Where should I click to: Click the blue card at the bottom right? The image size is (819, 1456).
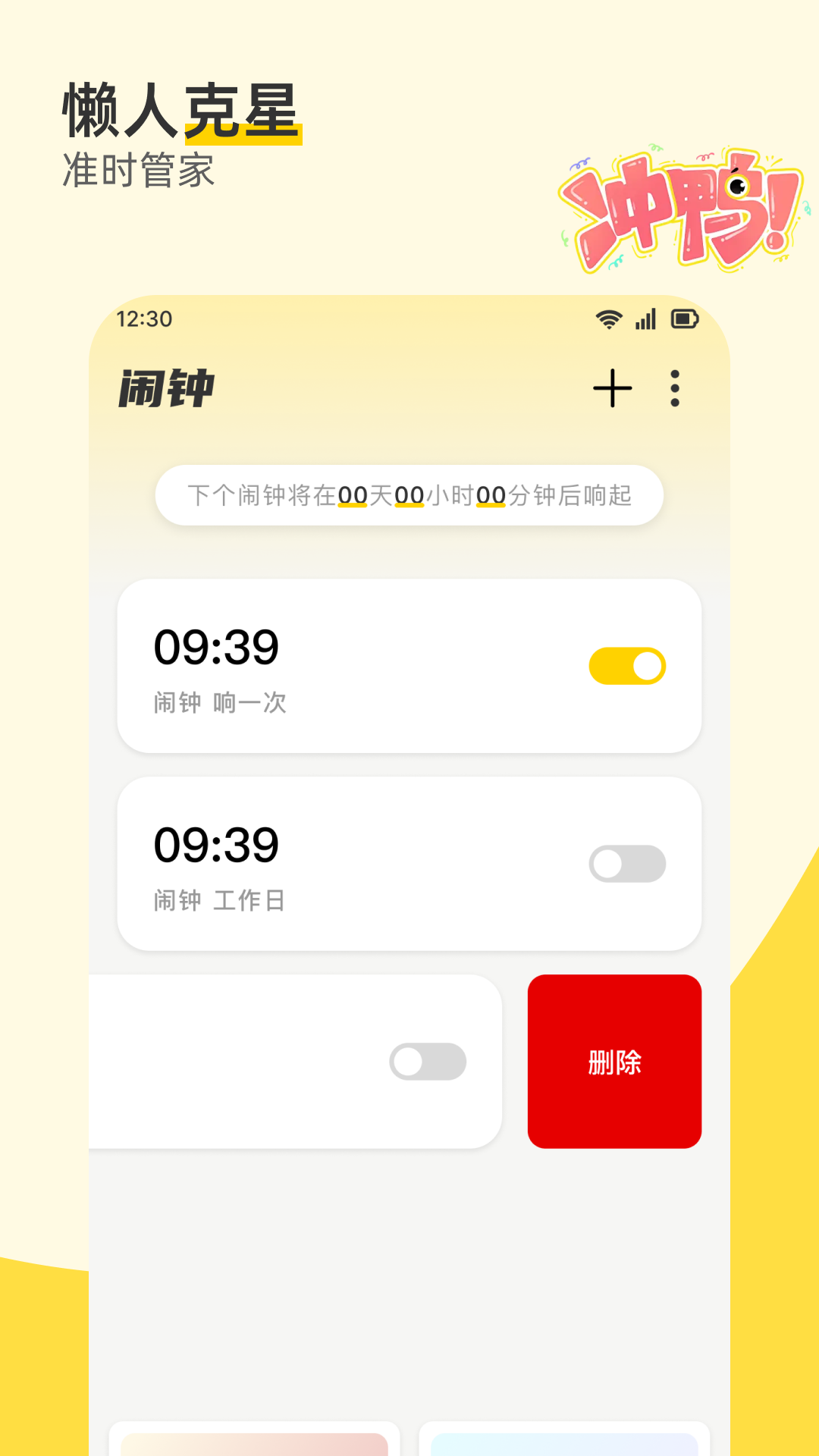tap(565, 1441)
